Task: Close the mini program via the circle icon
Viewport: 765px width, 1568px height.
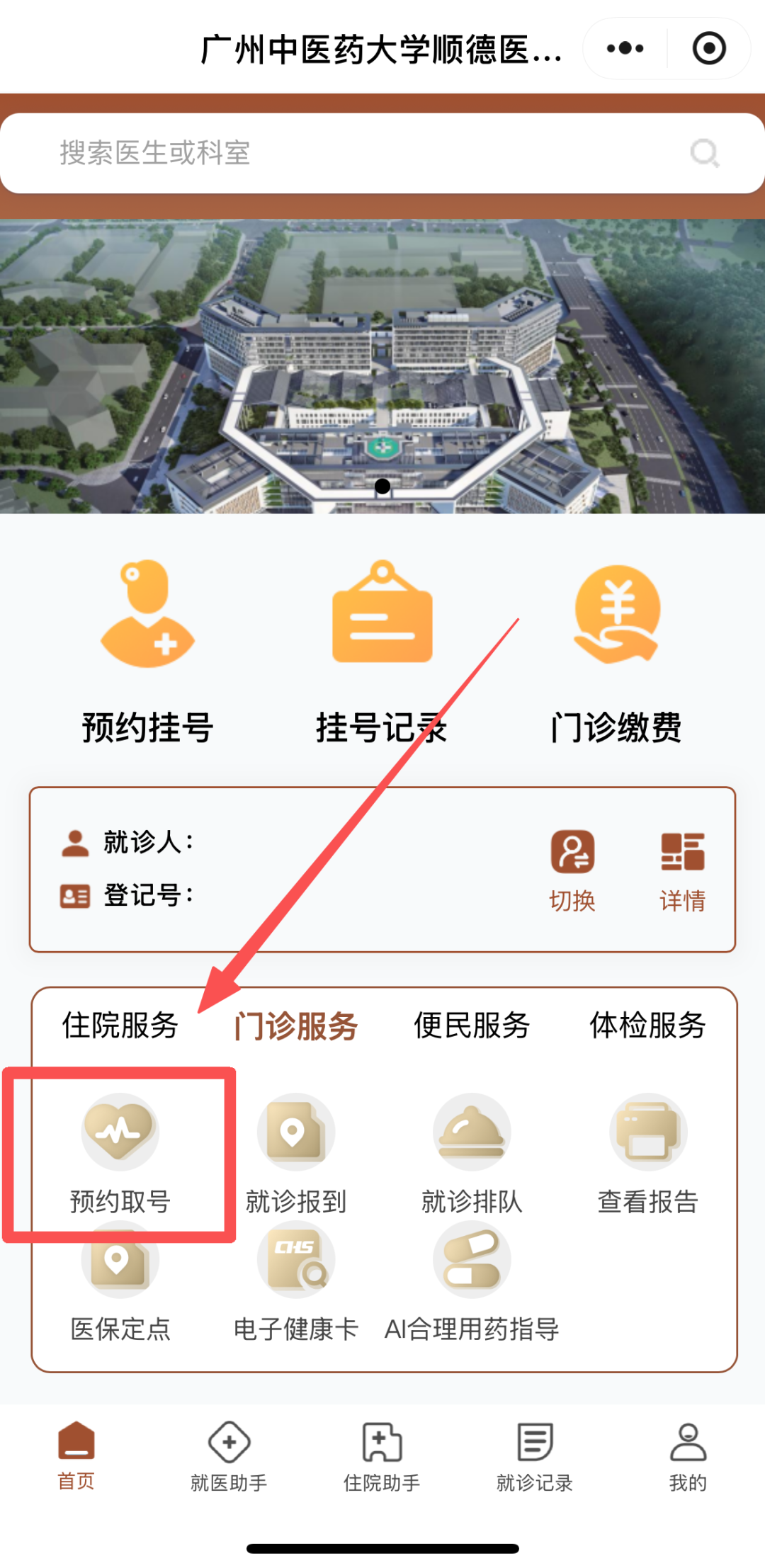Action: click(708, 48)
